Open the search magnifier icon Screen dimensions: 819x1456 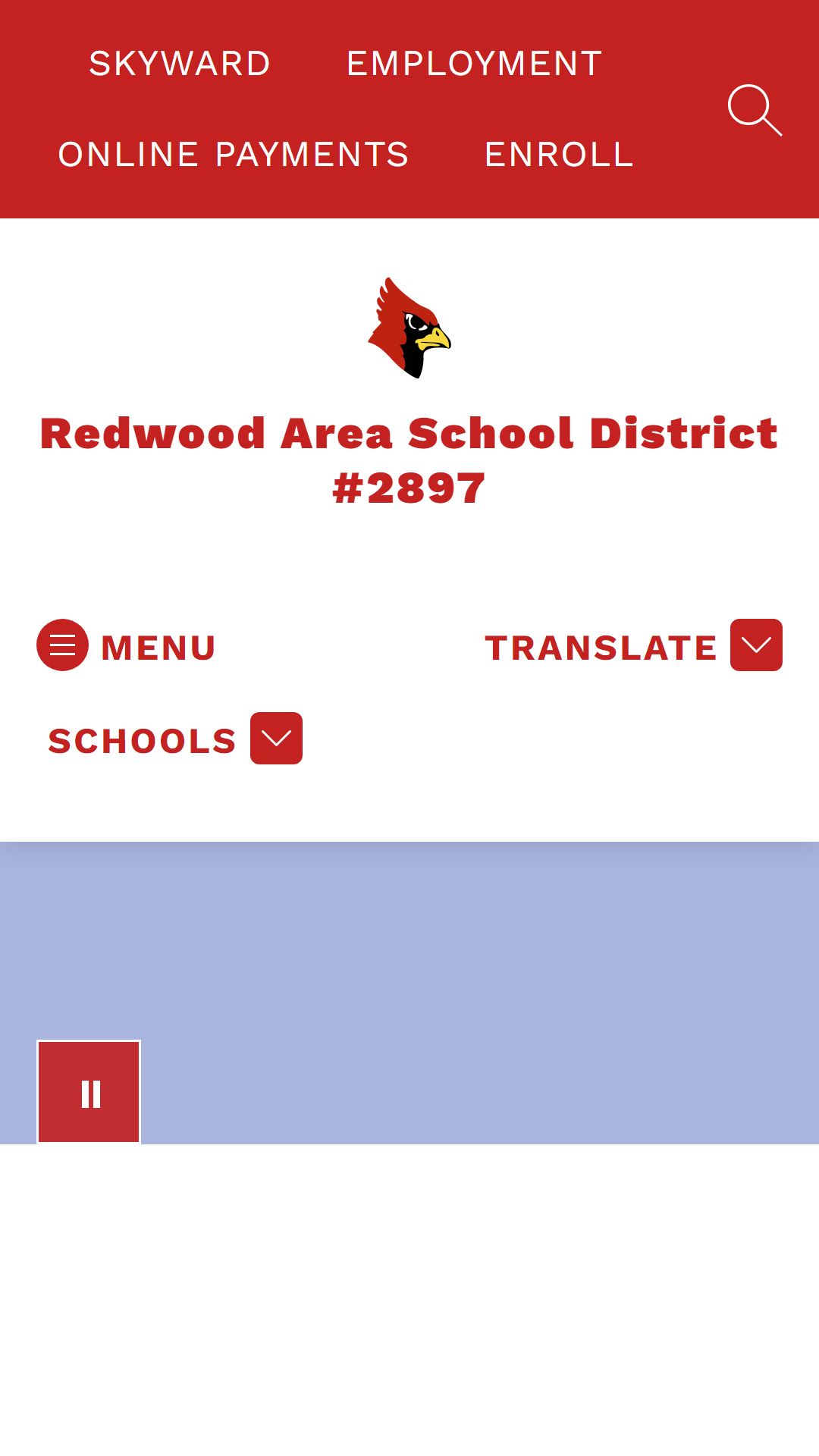(755, 110)
